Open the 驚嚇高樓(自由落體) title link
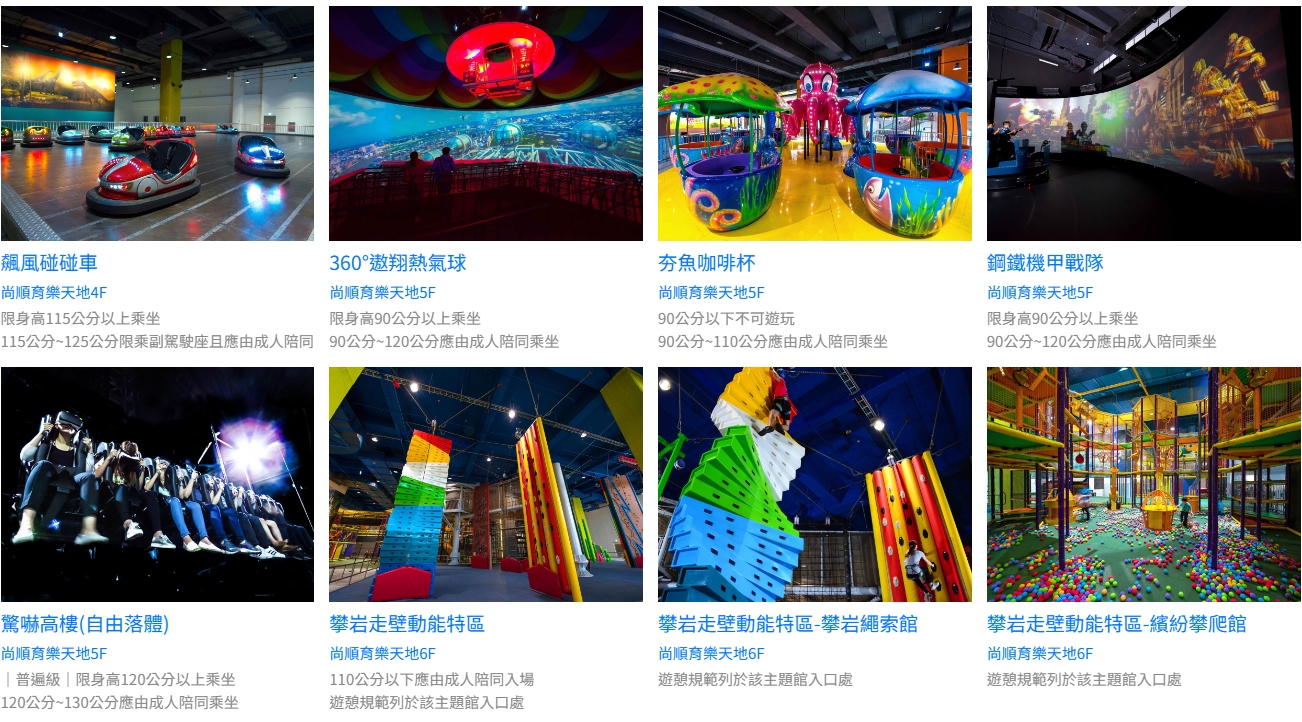Screen dimensions: 1302x722 [85, 624]
